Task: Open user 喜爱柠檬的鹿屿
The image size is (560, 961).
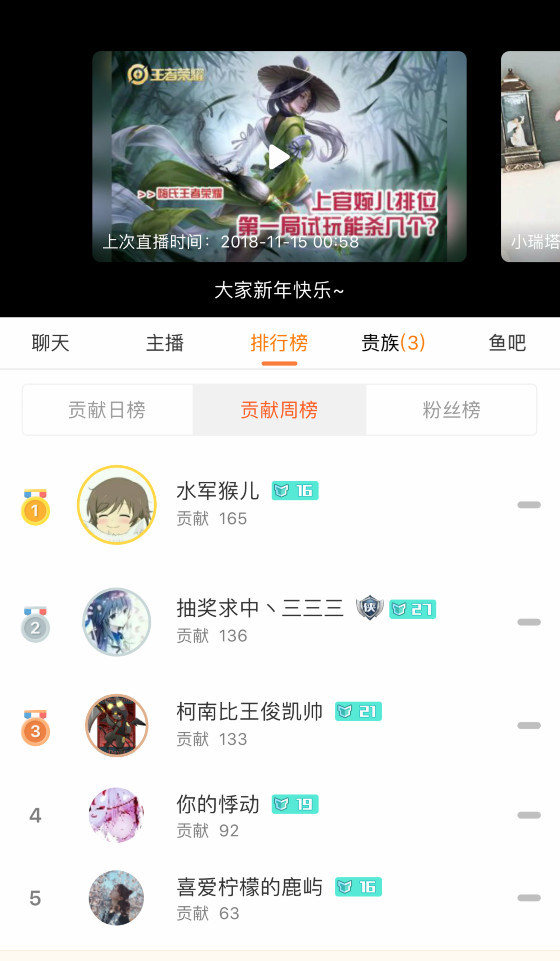Action: 280,898
